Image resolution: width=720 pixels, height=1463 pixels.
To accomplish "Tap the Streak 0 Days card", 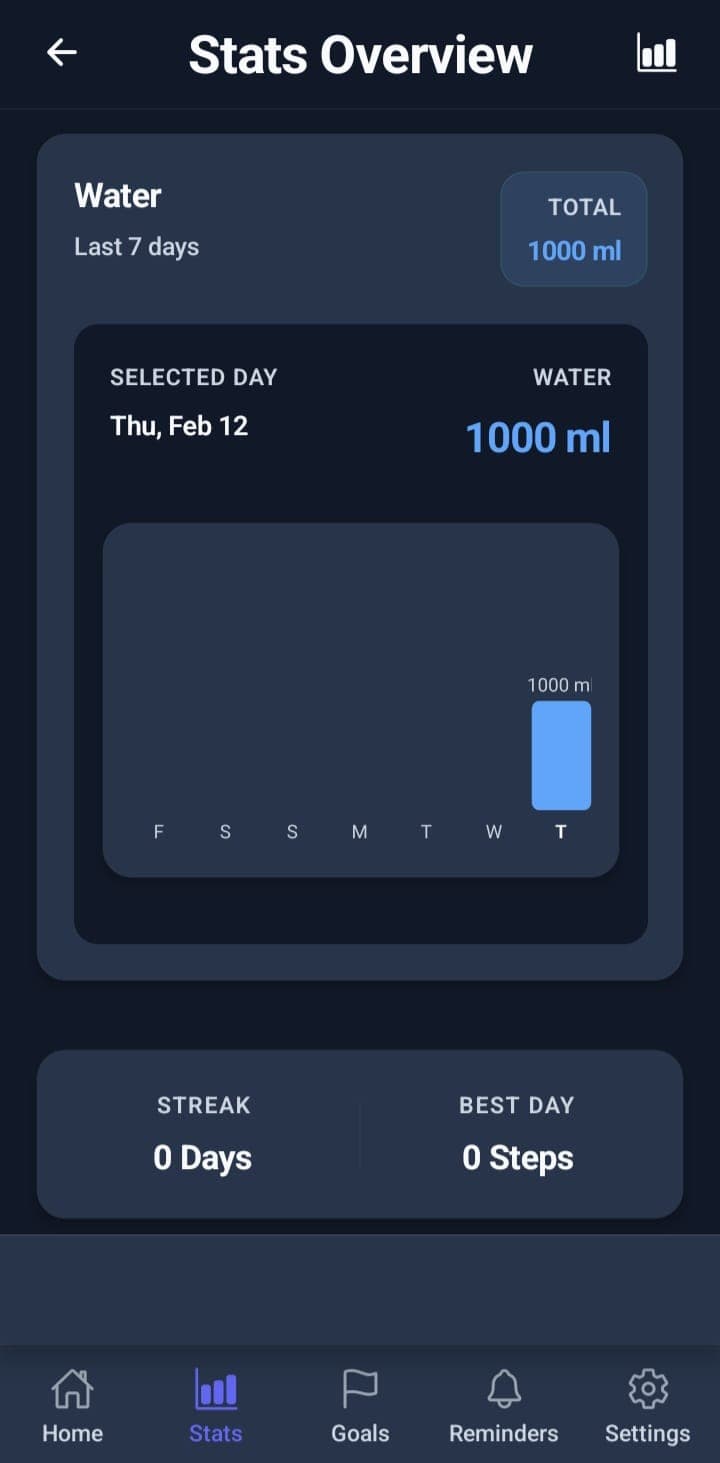I will 204,1133.
